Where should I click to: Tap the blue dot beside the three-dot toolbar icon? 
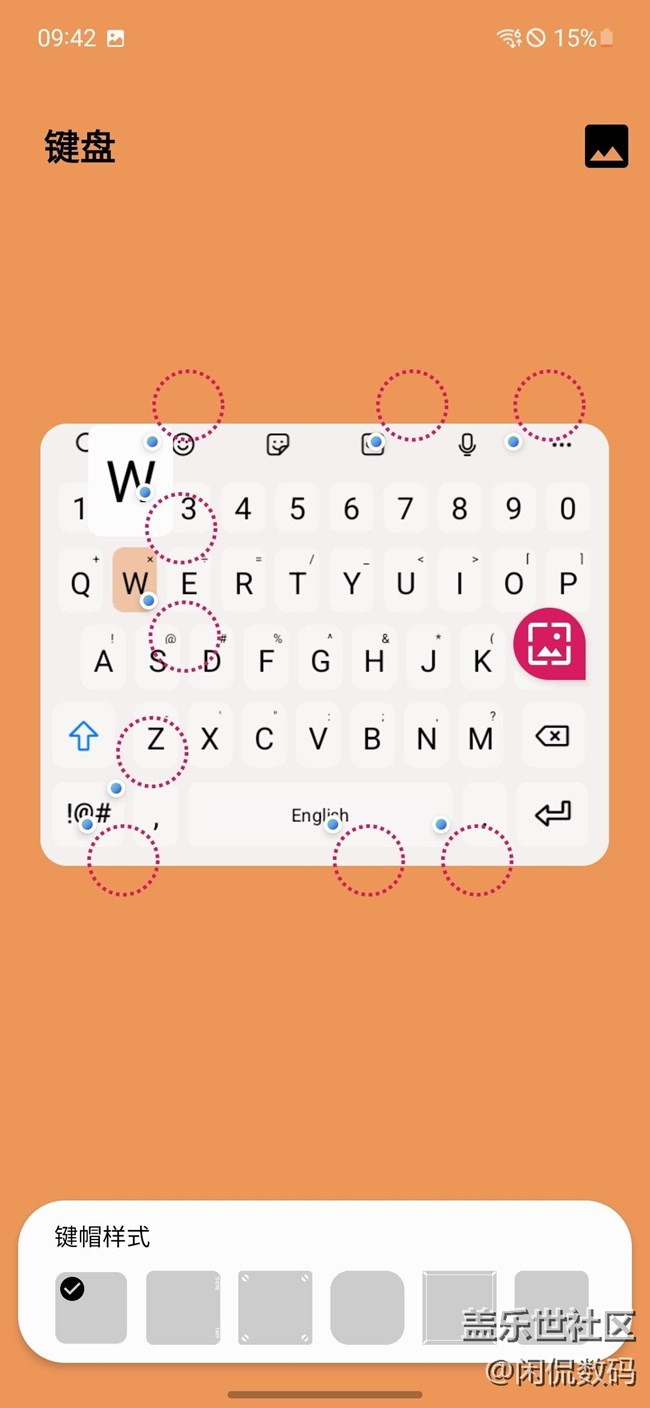pyautogui.click(x=513, y=441)
